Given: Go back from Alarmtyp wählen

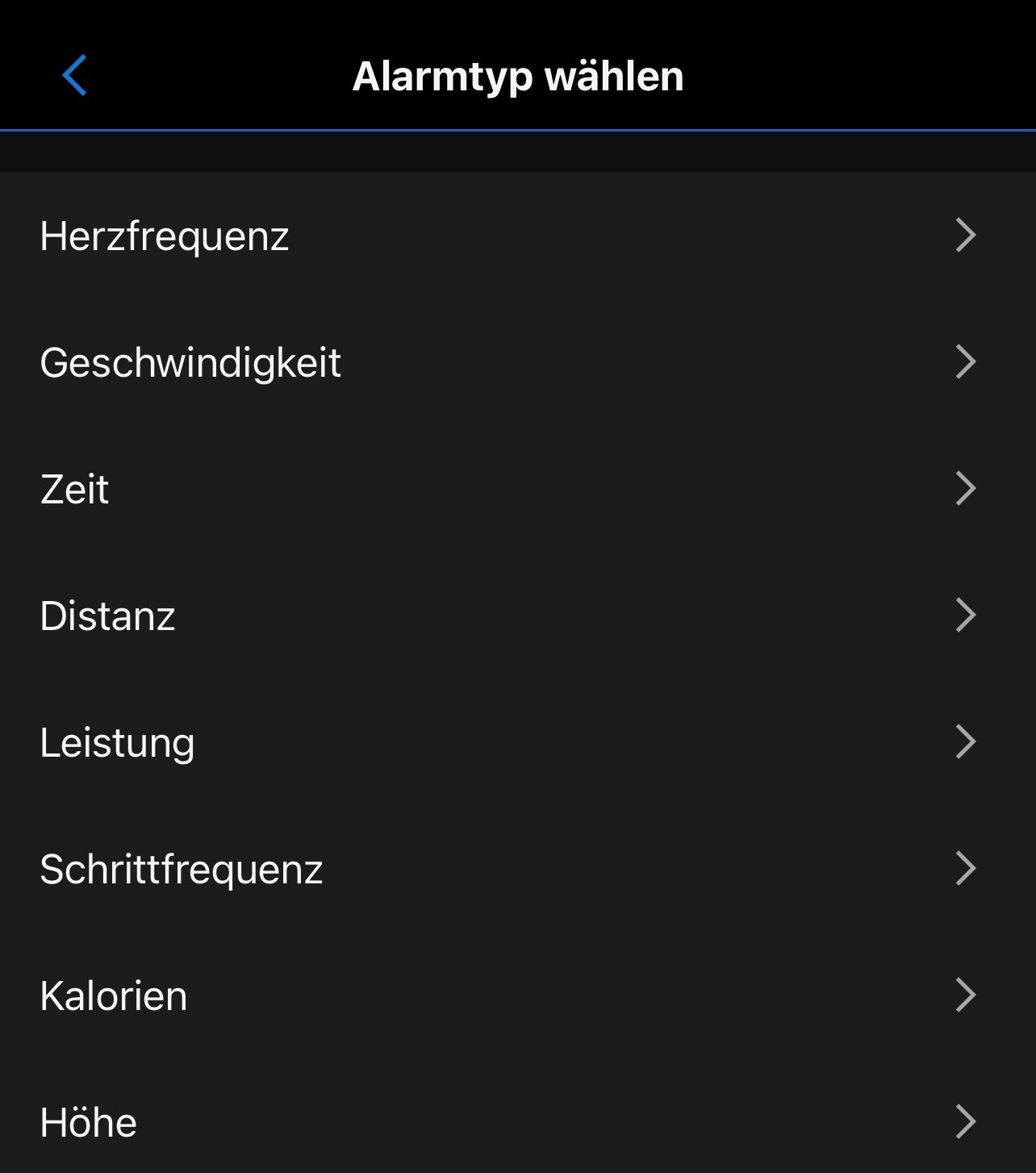Looking at the screenshot, I should (74, 76).
